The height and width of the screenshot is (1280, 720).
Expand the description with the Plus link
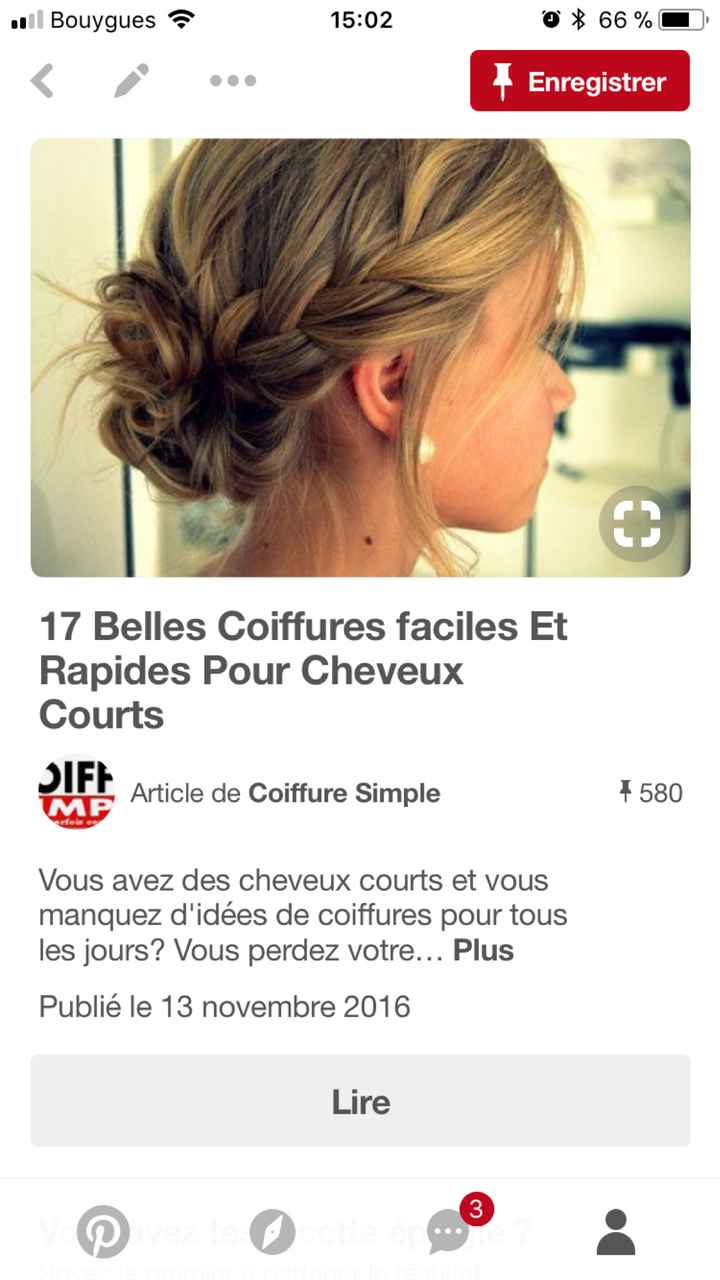pyautogui.click(x=483, y=950)
